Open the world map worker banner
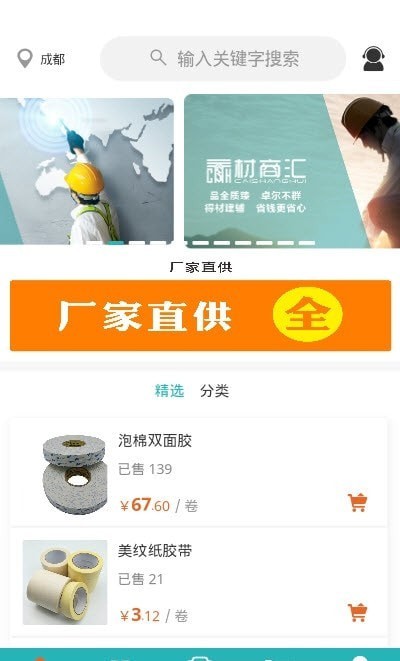 click(87, 171)
